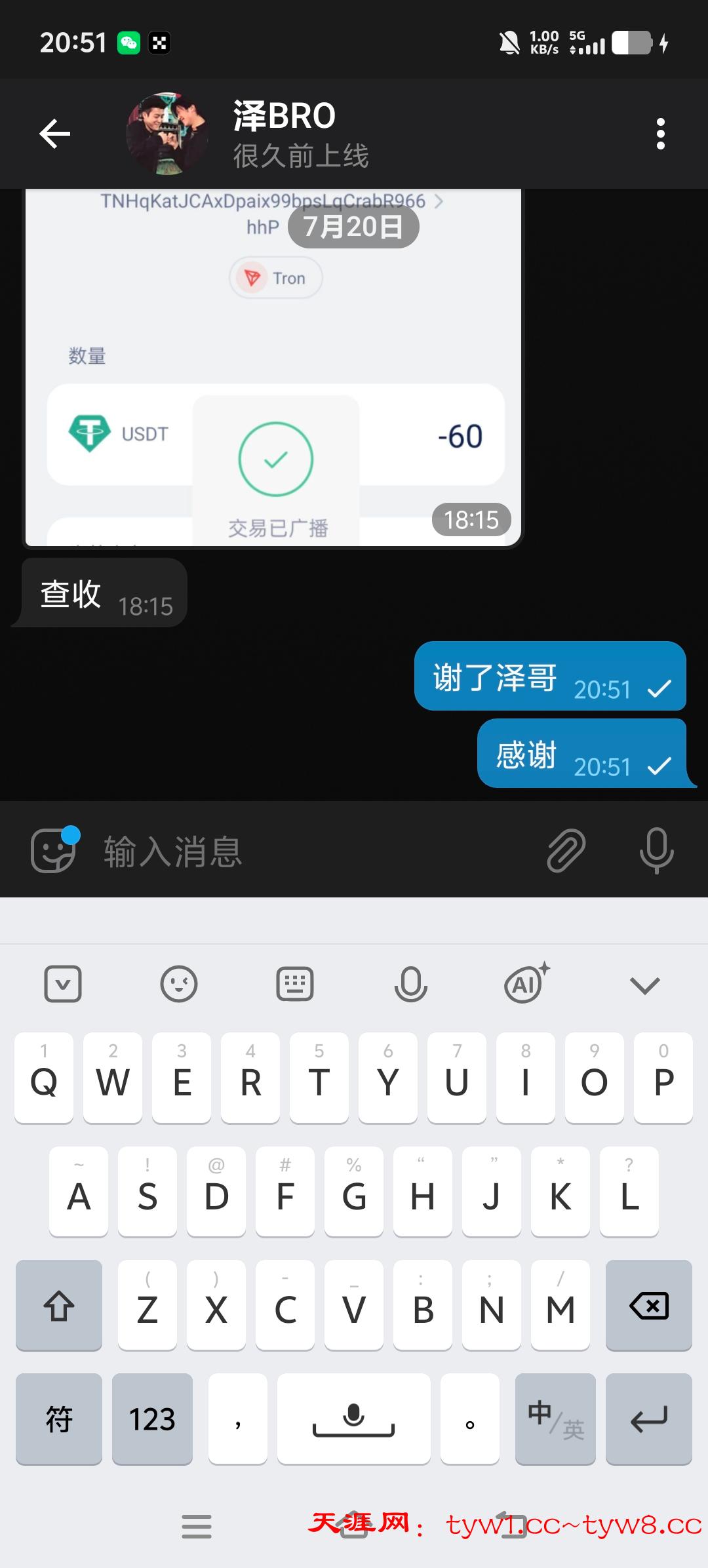Click the paperclip attachment icon
The height and width of the screenshot is (1568, 708).
565,849
